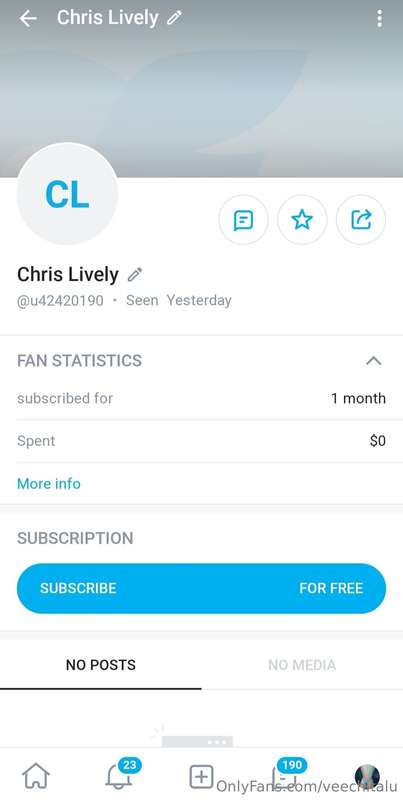Open the three-dot overflow menu
The width and height of the screenshot is (403, 800).
[x=379, y=18]
